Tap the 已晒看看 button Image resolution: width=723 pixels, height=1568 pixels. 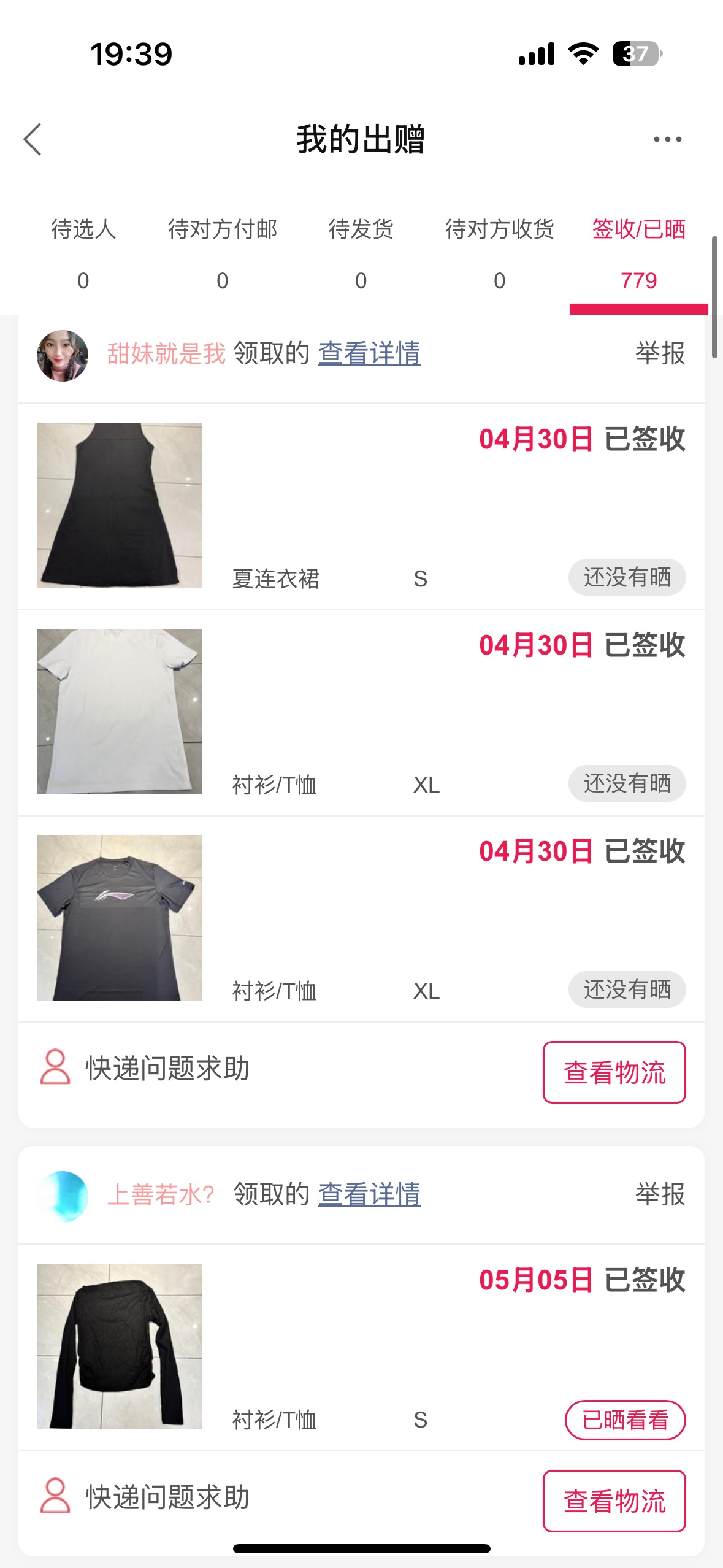tap(625, 1420)
